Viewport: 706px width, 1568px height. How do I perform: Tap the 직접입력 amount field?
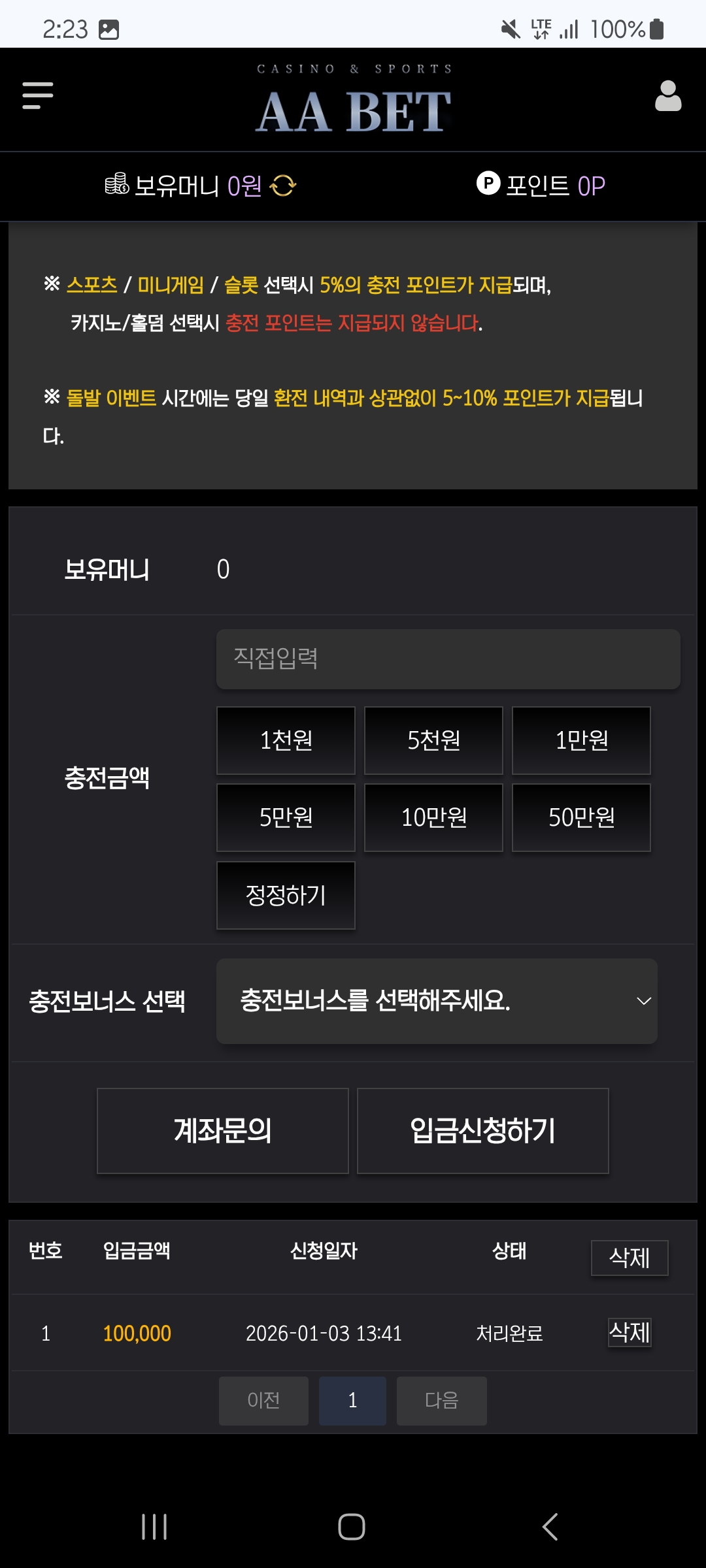[x=448, y=659]
